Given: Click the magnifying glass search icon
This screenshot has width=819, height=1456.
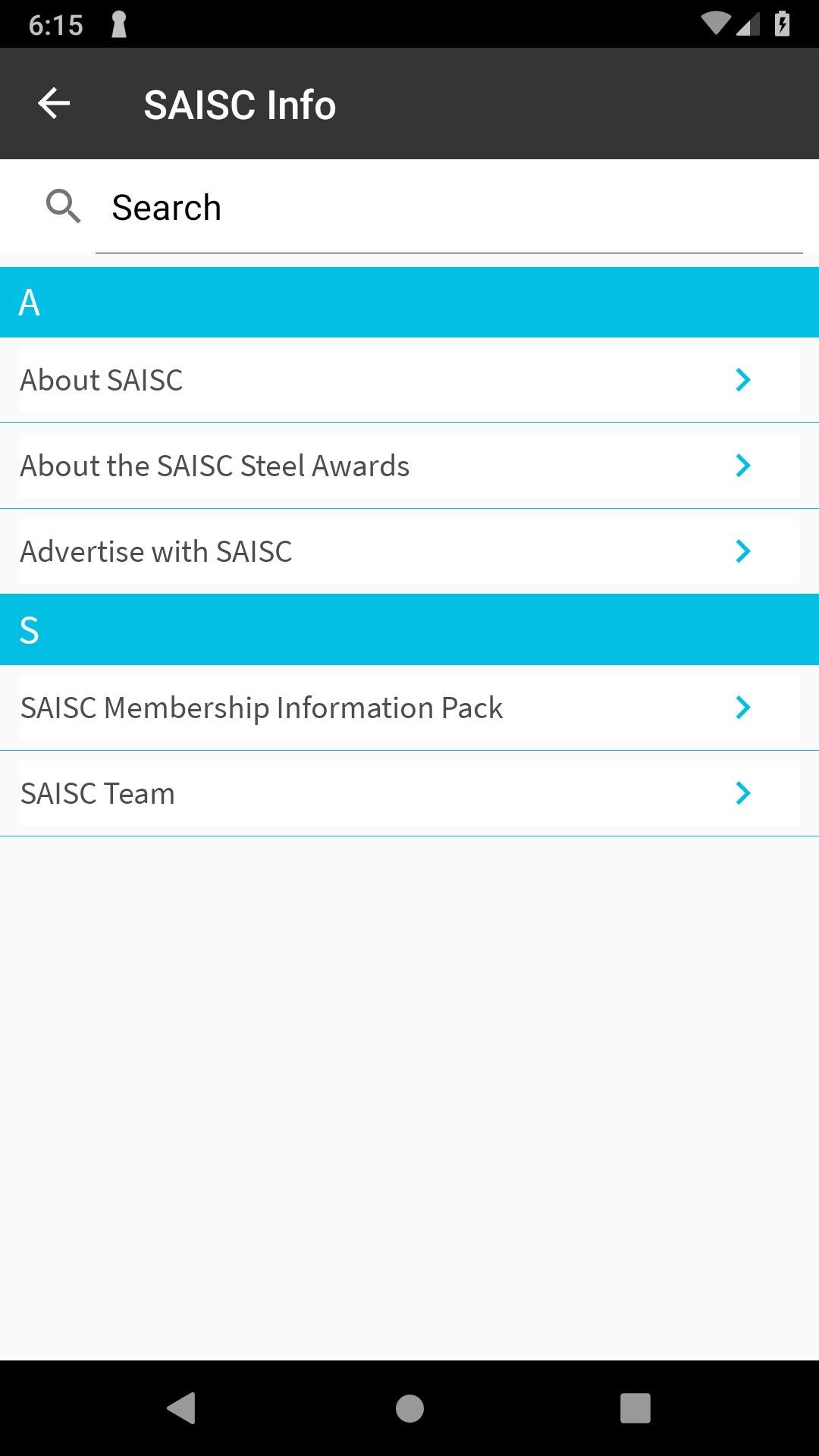Looking at the screenshot, I should point(62,207).
